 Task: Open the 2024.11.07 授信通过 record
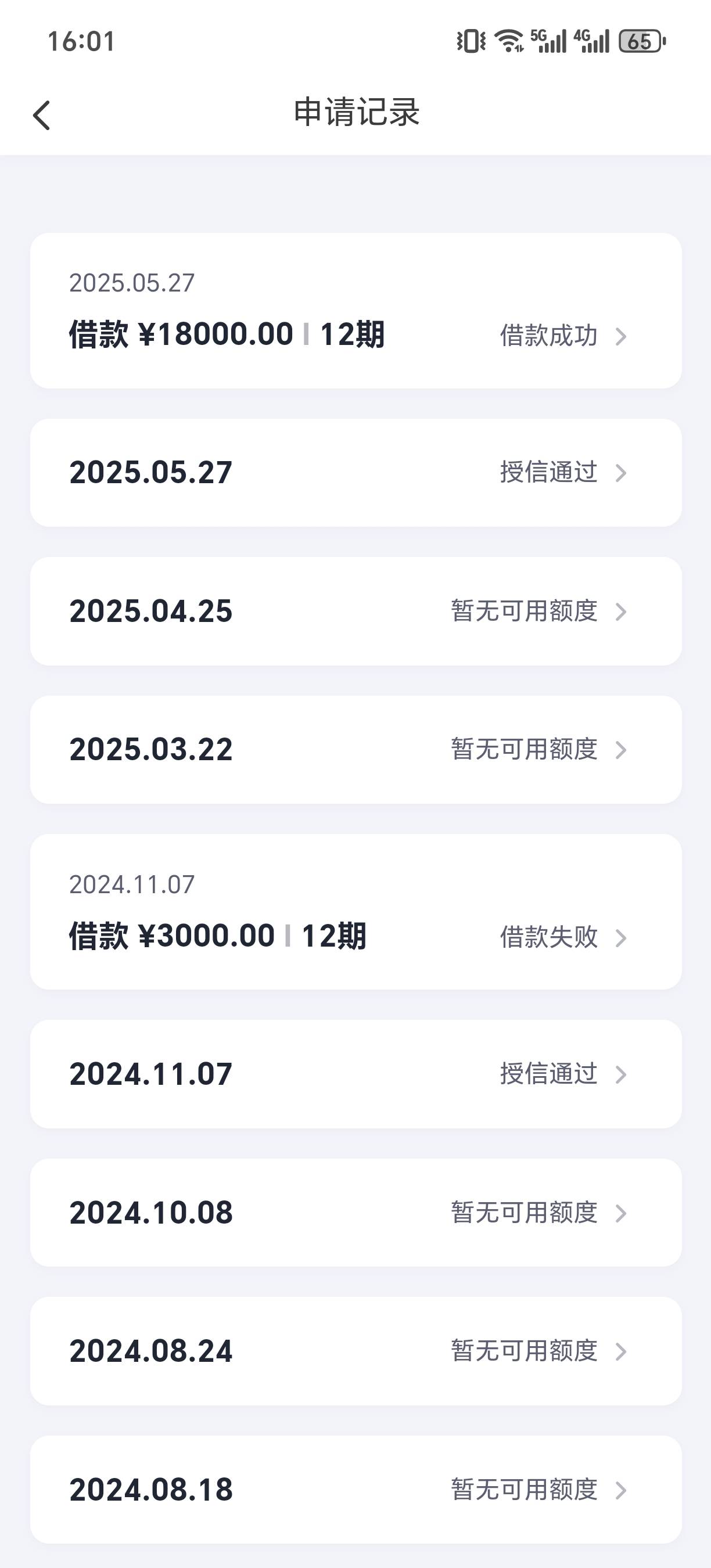[355, 1074]
